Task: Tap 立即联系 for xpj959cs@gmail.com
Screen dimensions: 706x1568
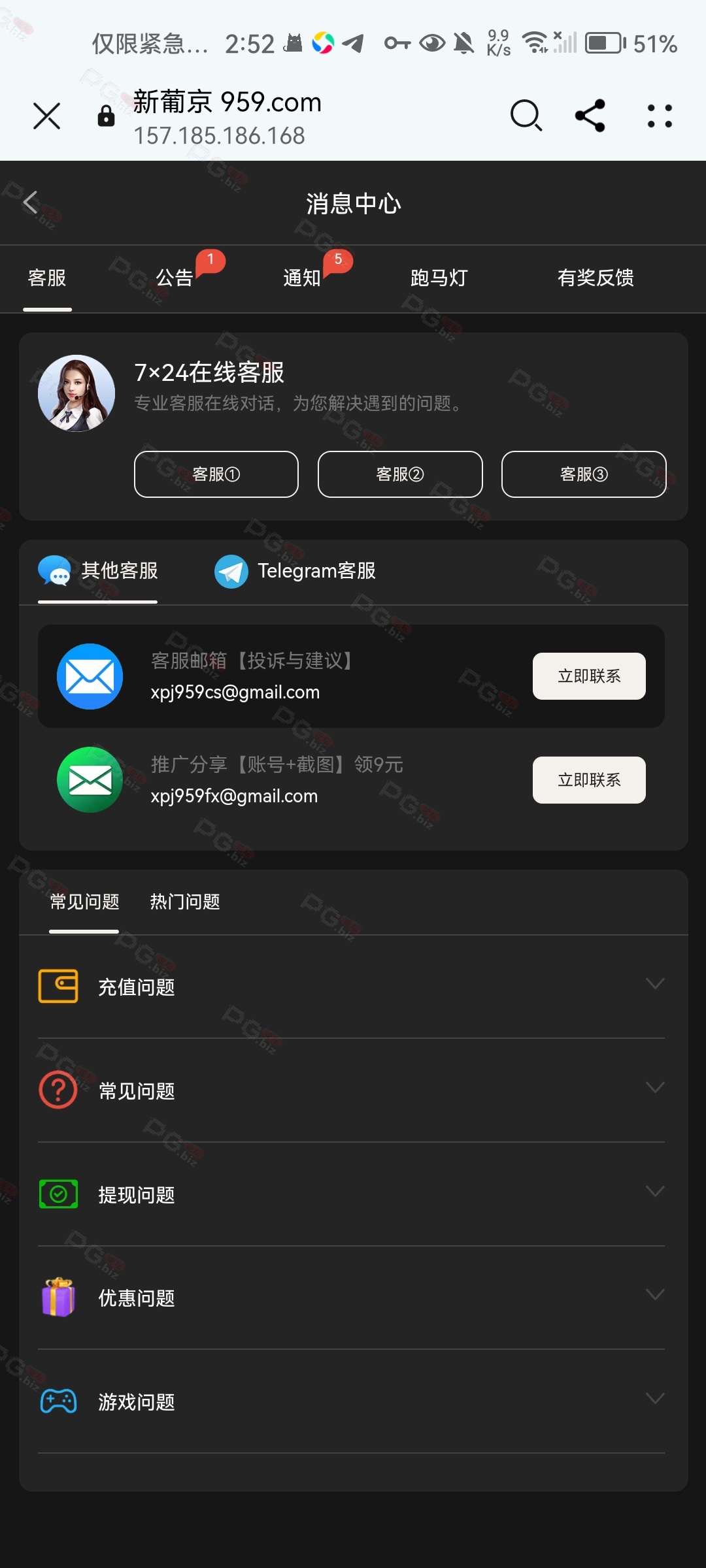Action: tap(589, 676)
